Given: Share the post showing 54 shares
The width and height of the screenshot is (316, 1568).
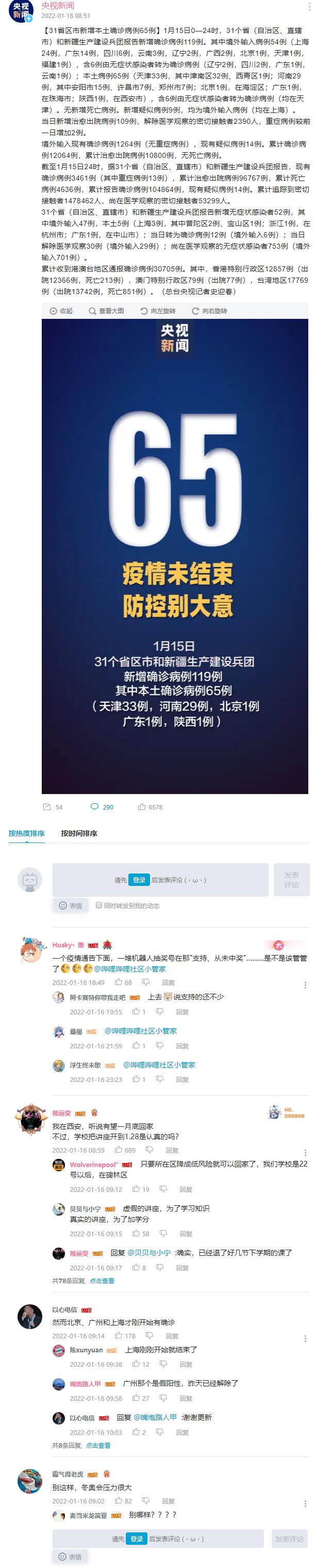Looking at the screenshot, I should pos(52,807).
